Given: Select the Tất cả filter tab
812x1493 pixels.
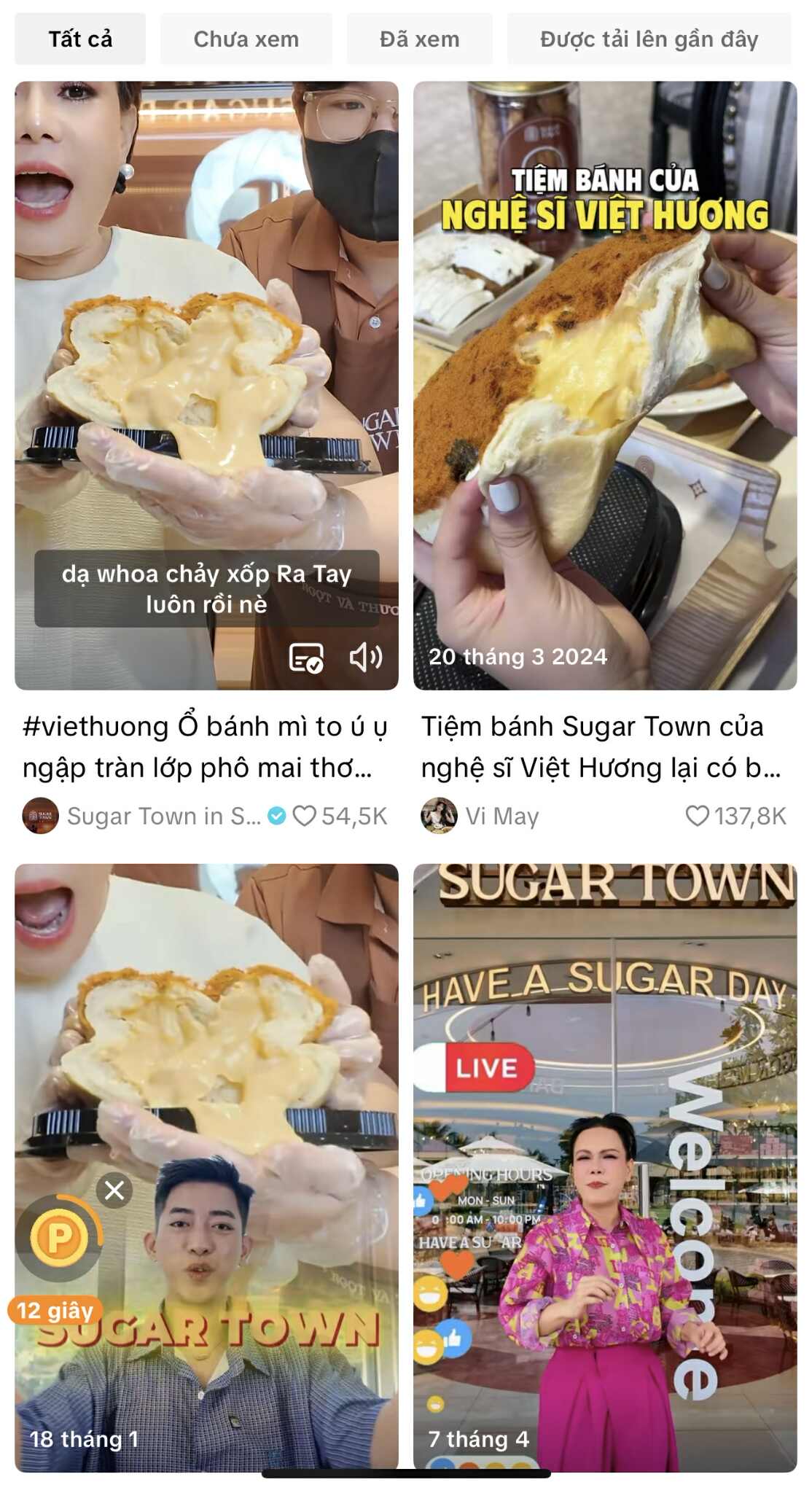Looking at the screenshot, I should [80, 39].
